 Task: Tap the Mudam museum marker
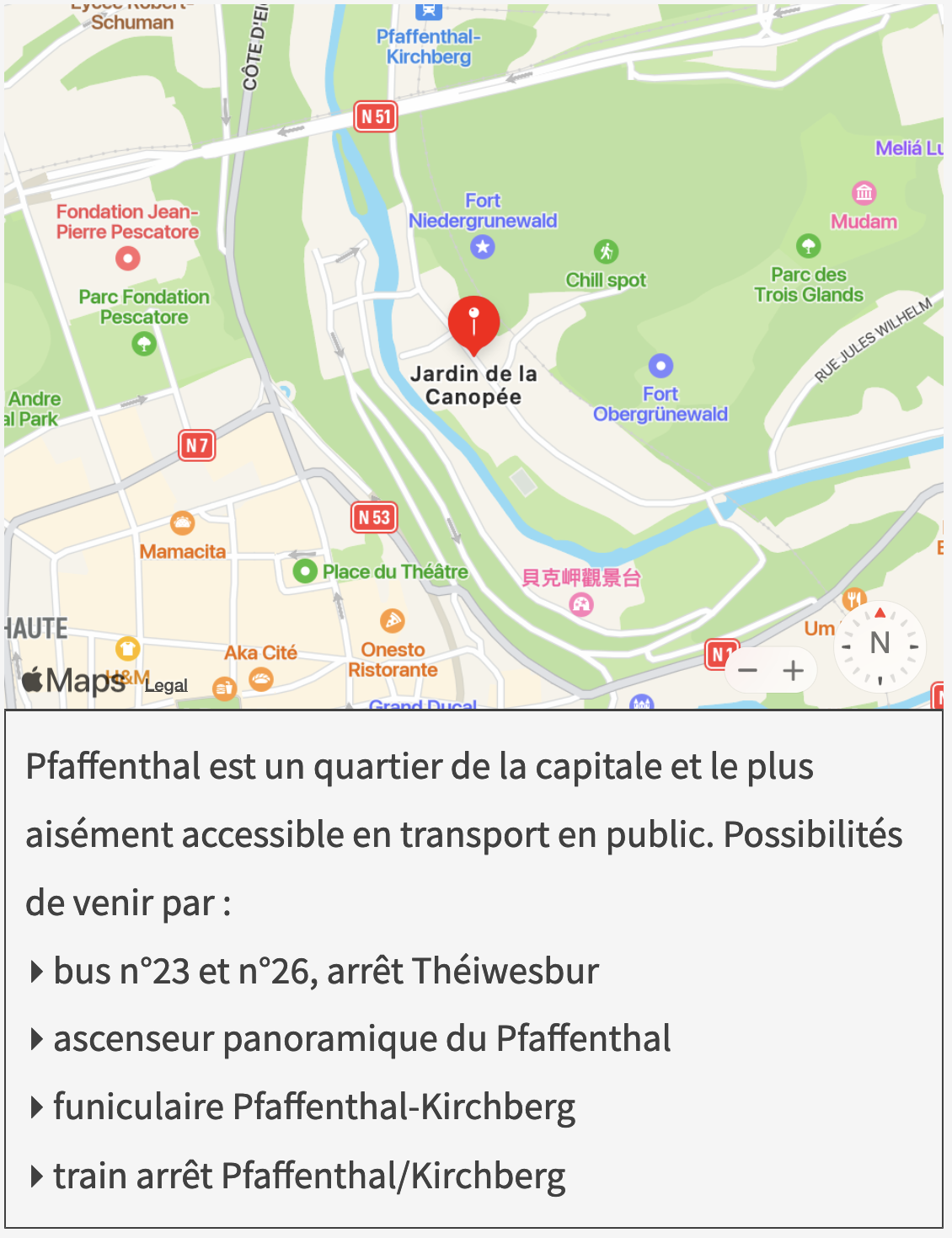pyautogui.click(x=864, y=193)
